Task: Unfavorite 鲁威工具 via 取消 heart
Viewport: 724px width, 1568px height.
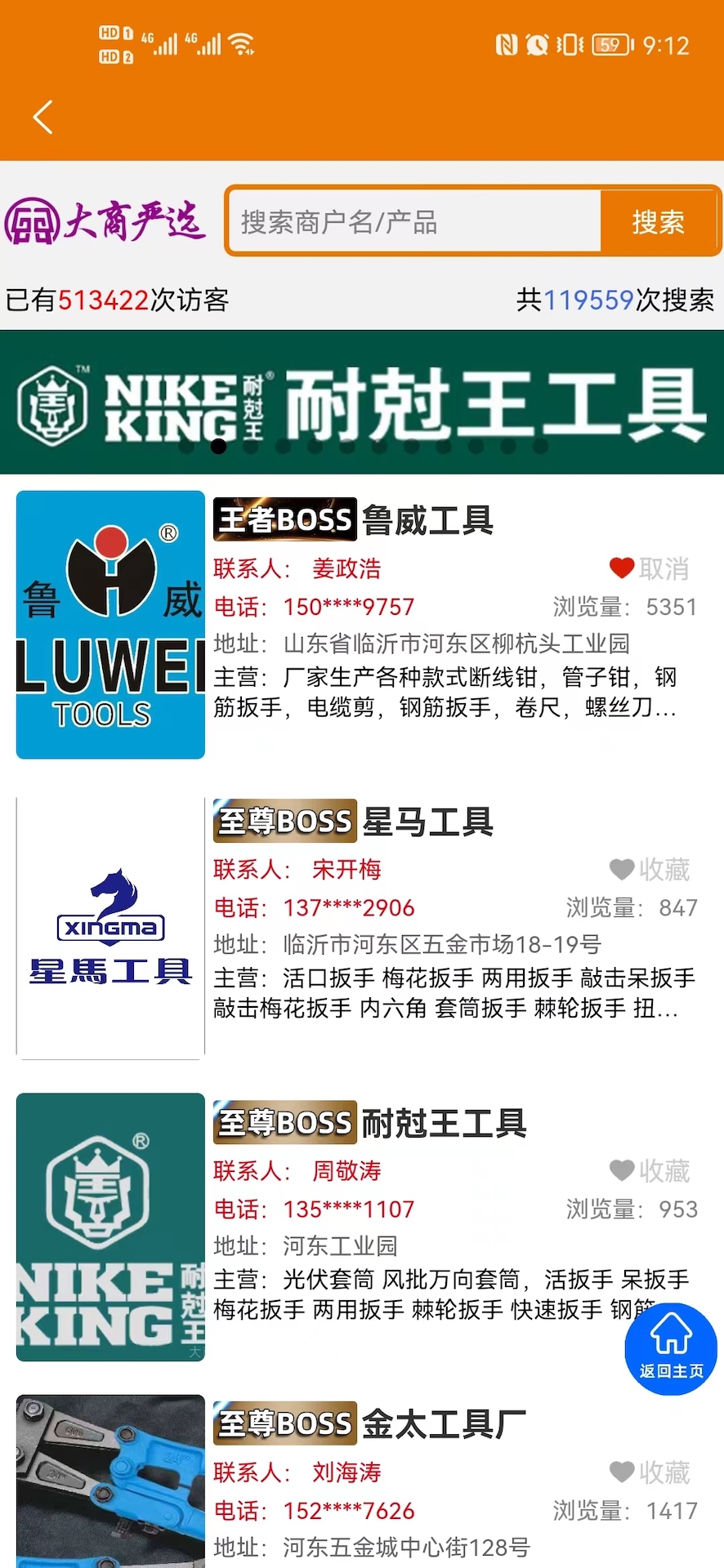Action: 650,568
